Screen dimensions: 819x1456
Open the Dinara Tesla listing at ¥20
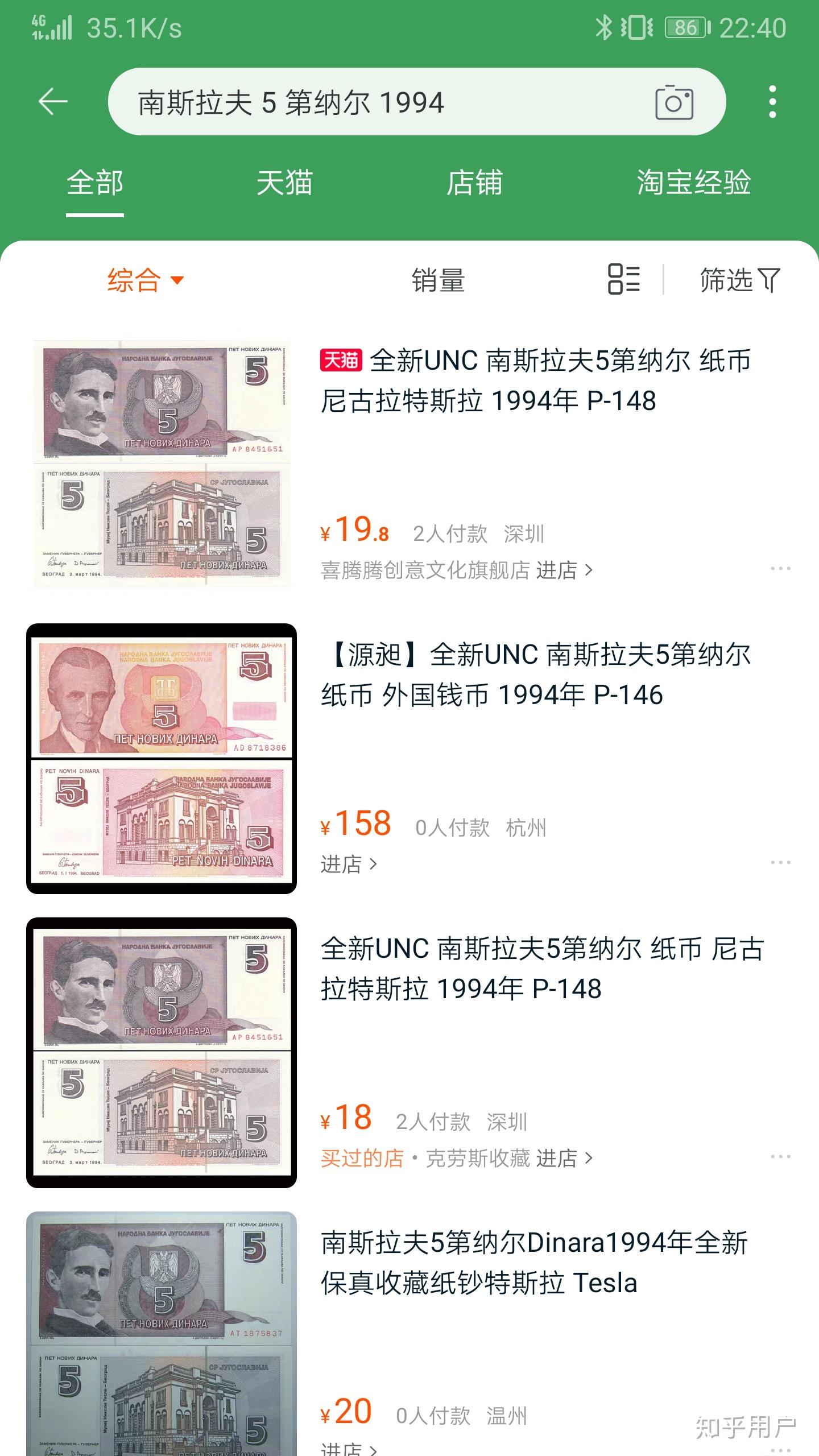tap(535, 1263)
